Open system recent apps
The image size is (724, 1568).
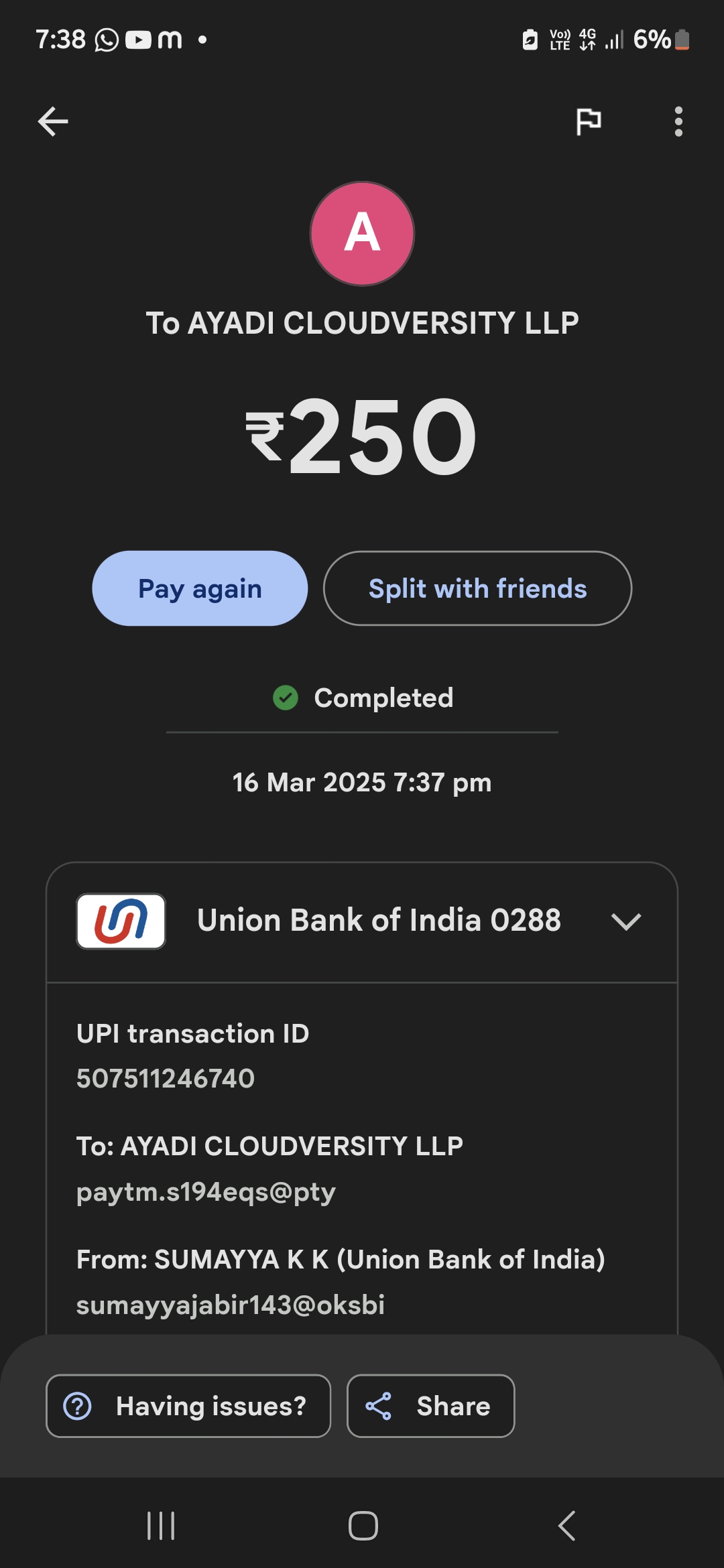pos(161,1526)
